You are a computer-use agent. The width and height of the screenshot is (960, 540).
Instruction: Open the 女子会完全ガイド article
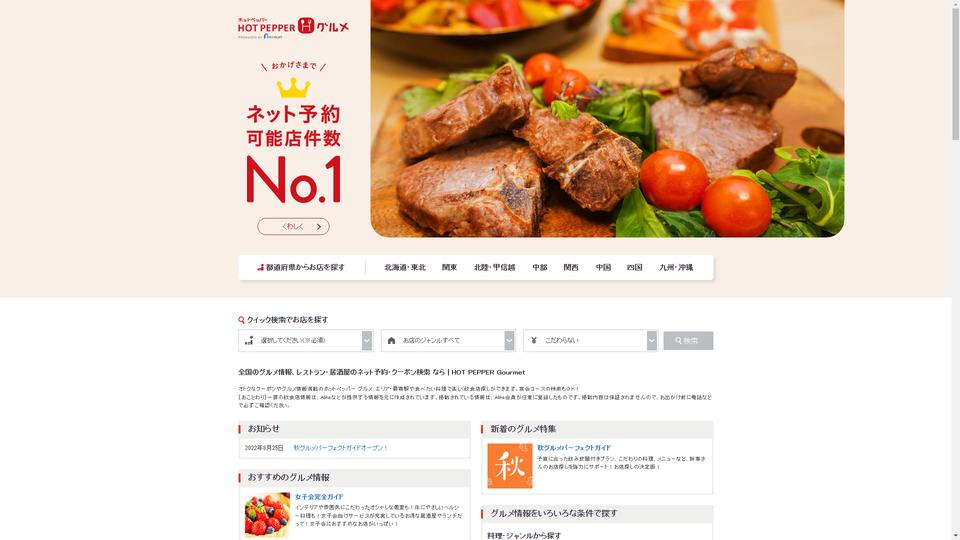point(319,497)
